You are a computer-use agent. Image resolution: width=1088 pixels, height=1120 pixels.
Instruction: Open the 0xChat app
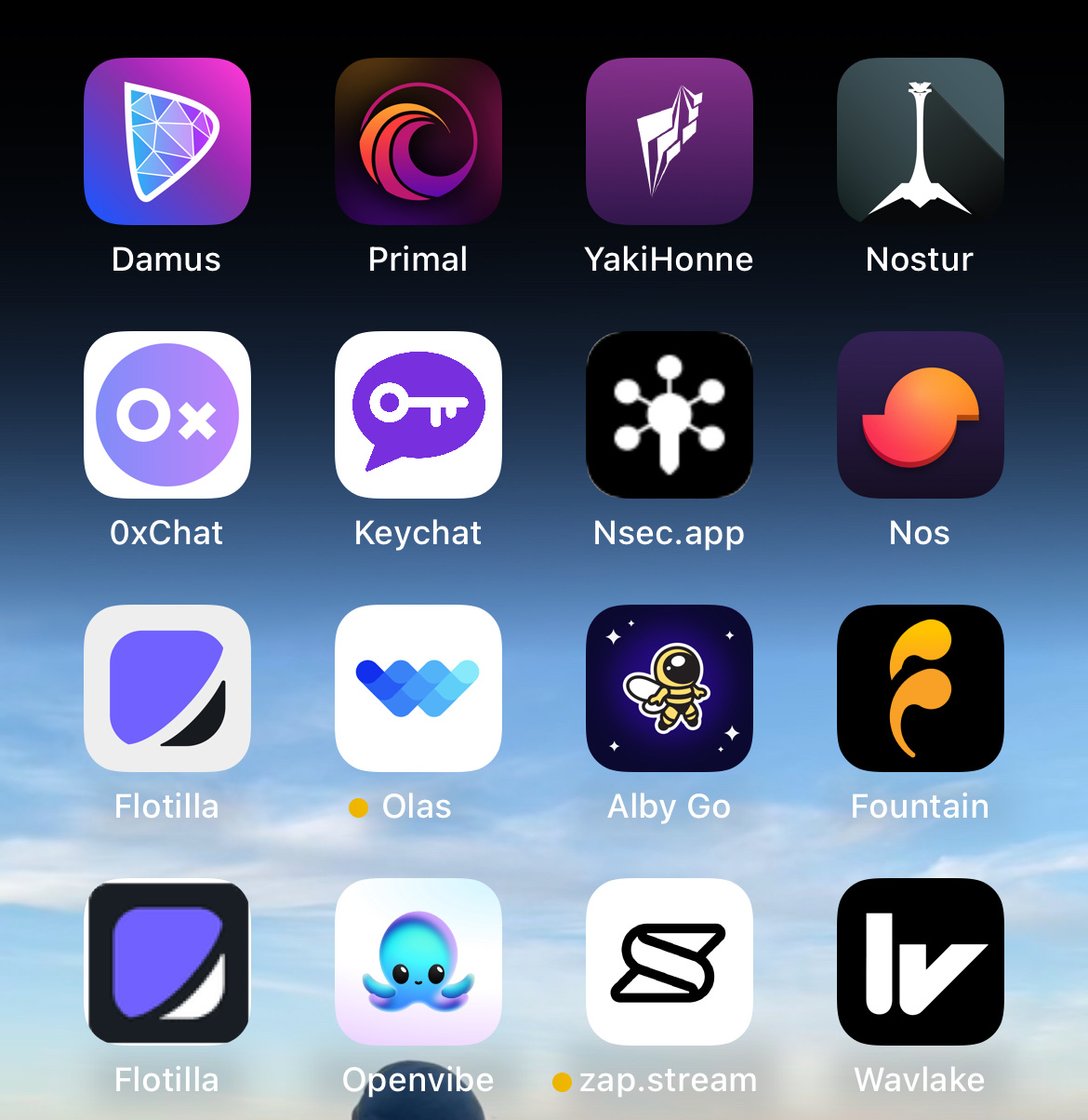pyautogui.click(x=167, y=415)
